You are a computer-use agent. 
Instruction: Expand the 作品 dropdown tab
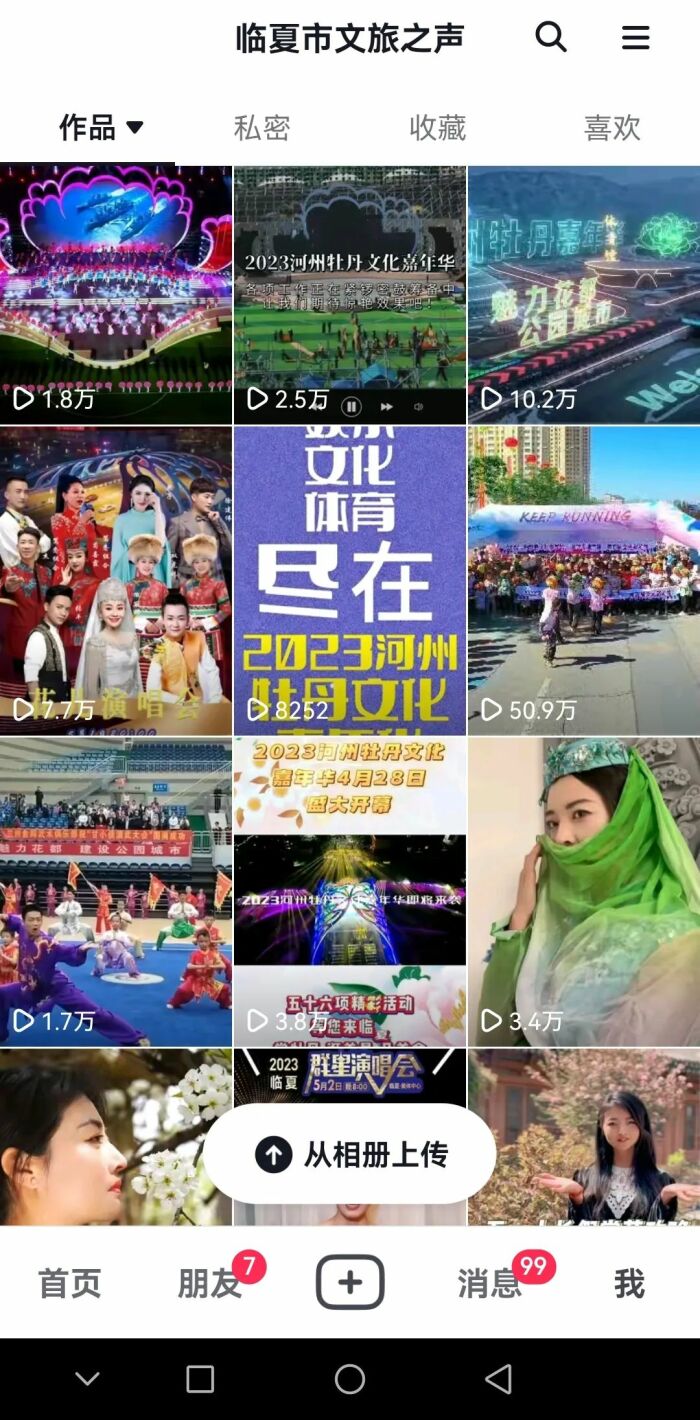101,127
